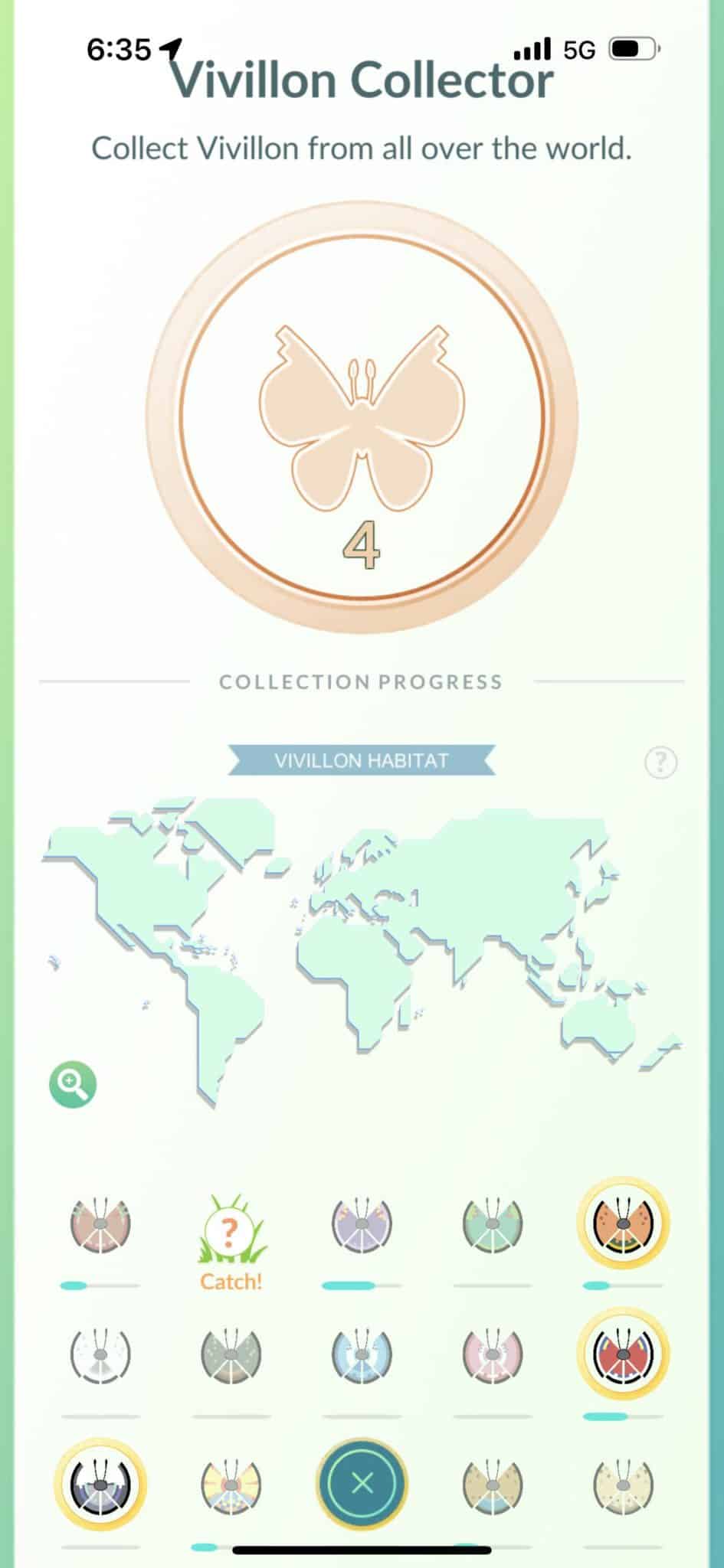
Task: Open the Vivillon Habitat help question mark
Action: click(660, 762)
